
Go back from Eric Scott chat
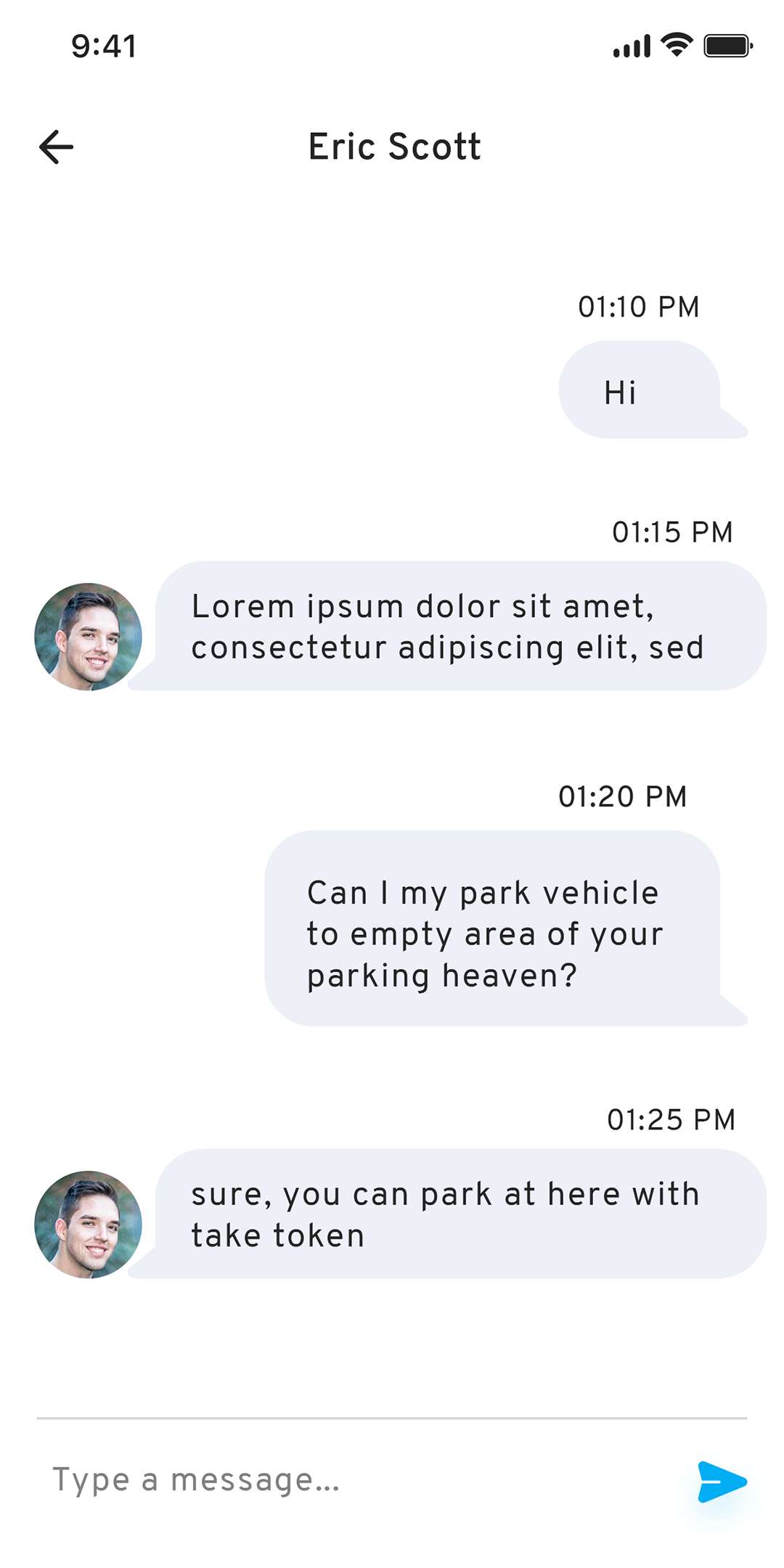(56, 147)
